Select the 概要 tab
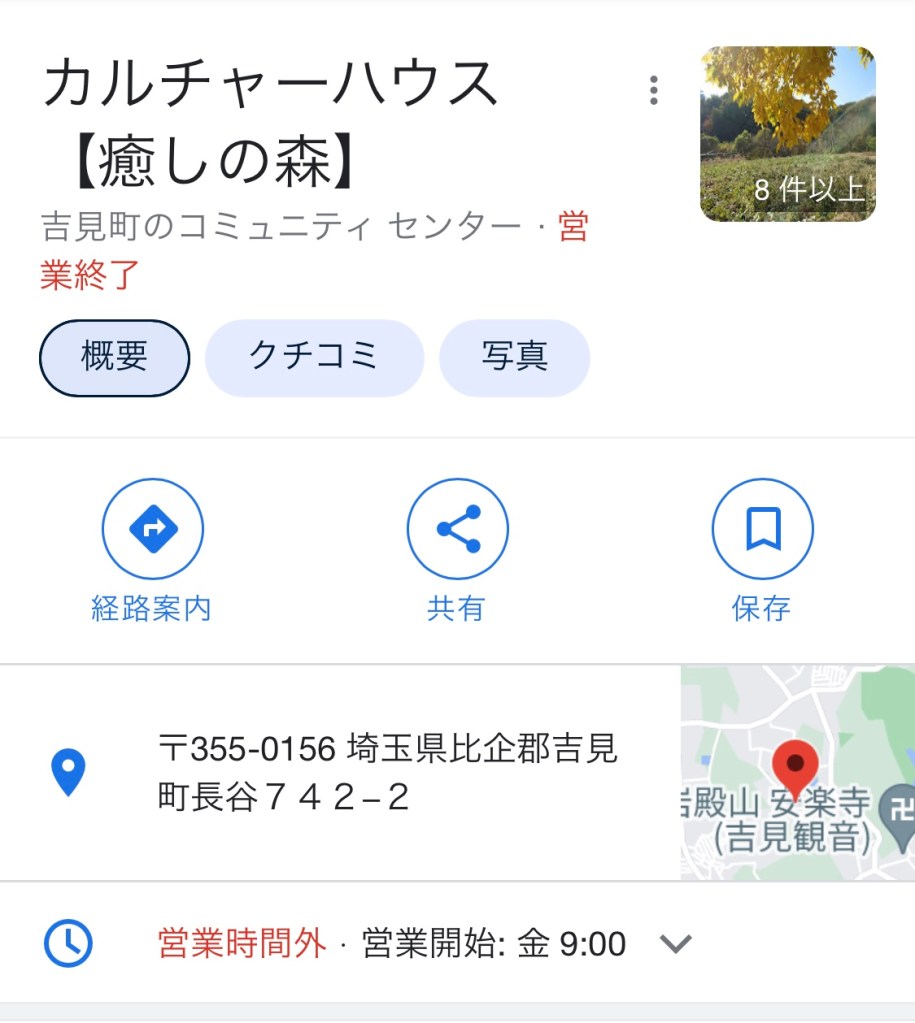Viewport: 915px width, 1023px height. (x=114, y=357)
